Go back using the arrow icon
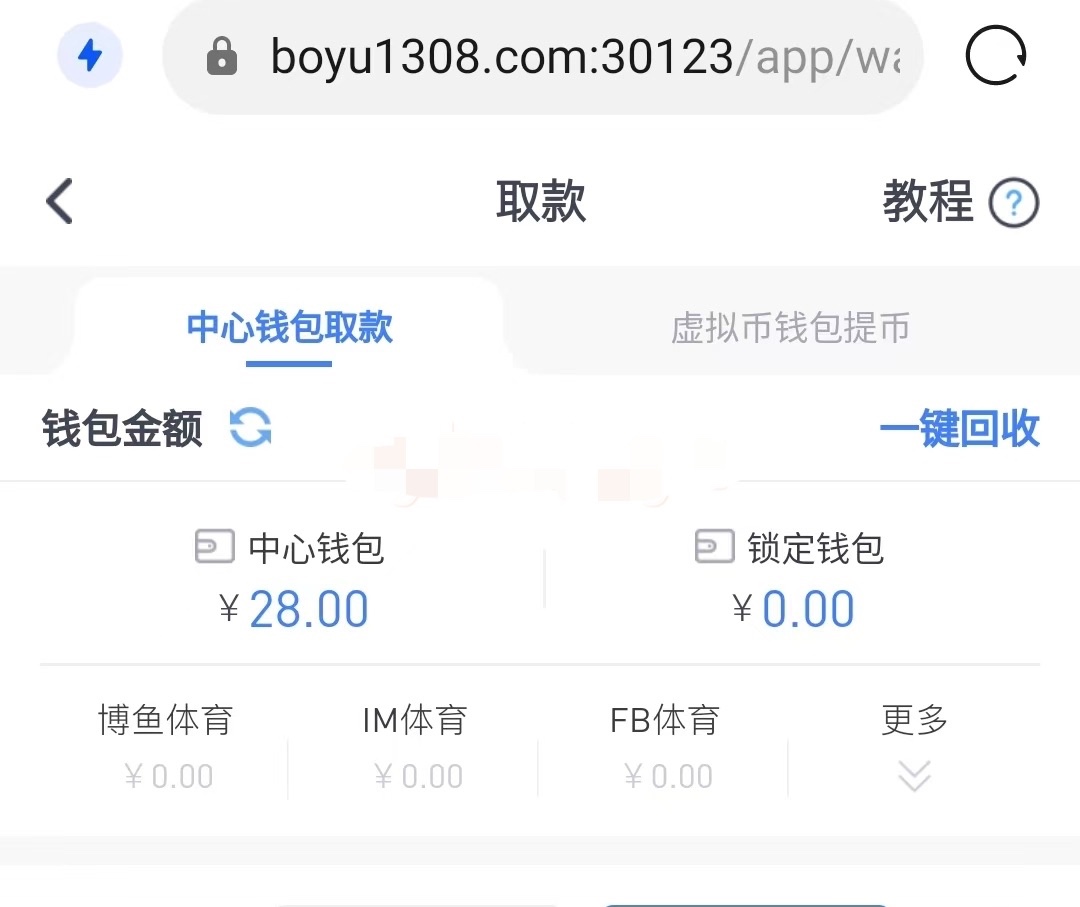 pos(60,201)
